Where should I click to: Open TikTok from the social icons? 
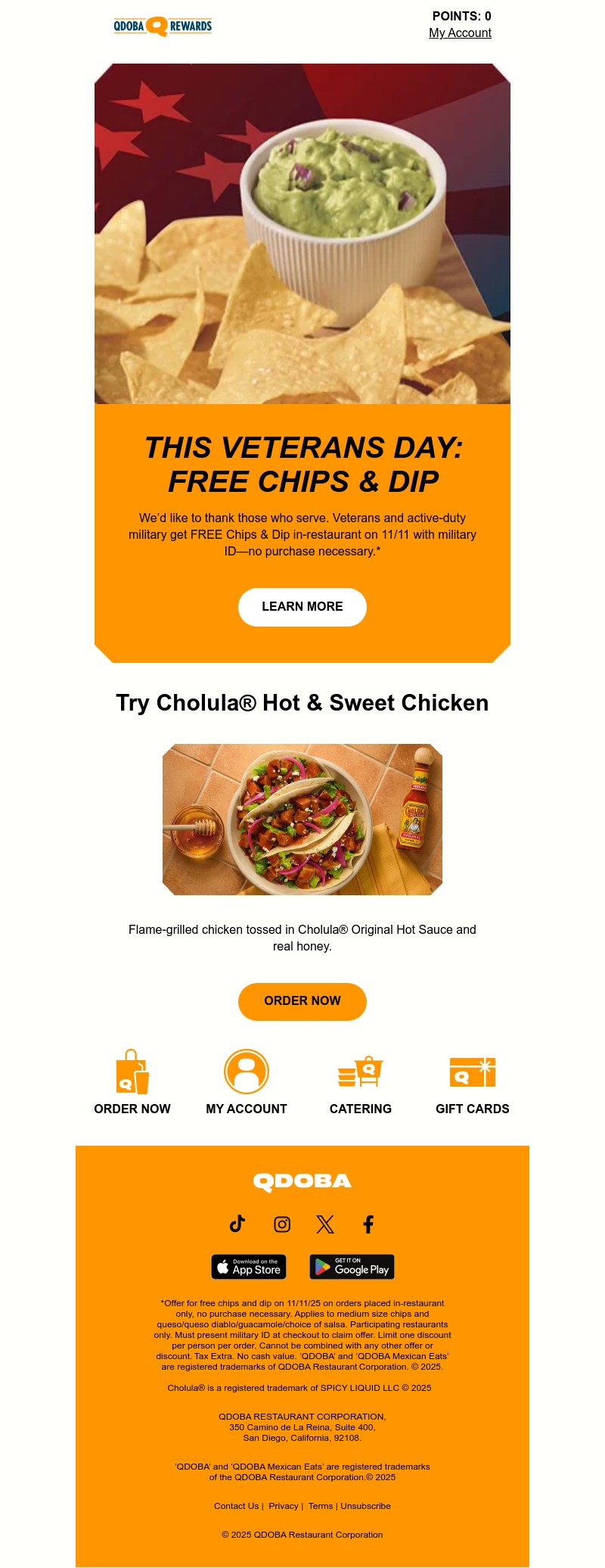point(237,1223)
